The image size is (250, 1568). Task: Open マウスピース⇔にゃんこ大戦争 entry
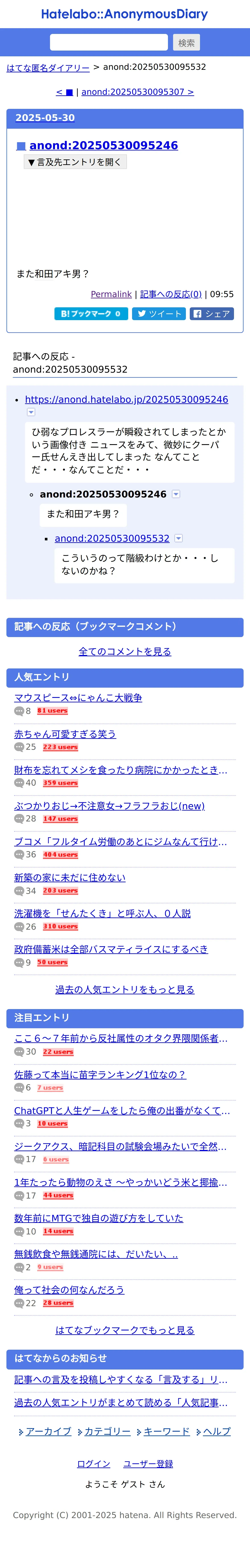78,698
